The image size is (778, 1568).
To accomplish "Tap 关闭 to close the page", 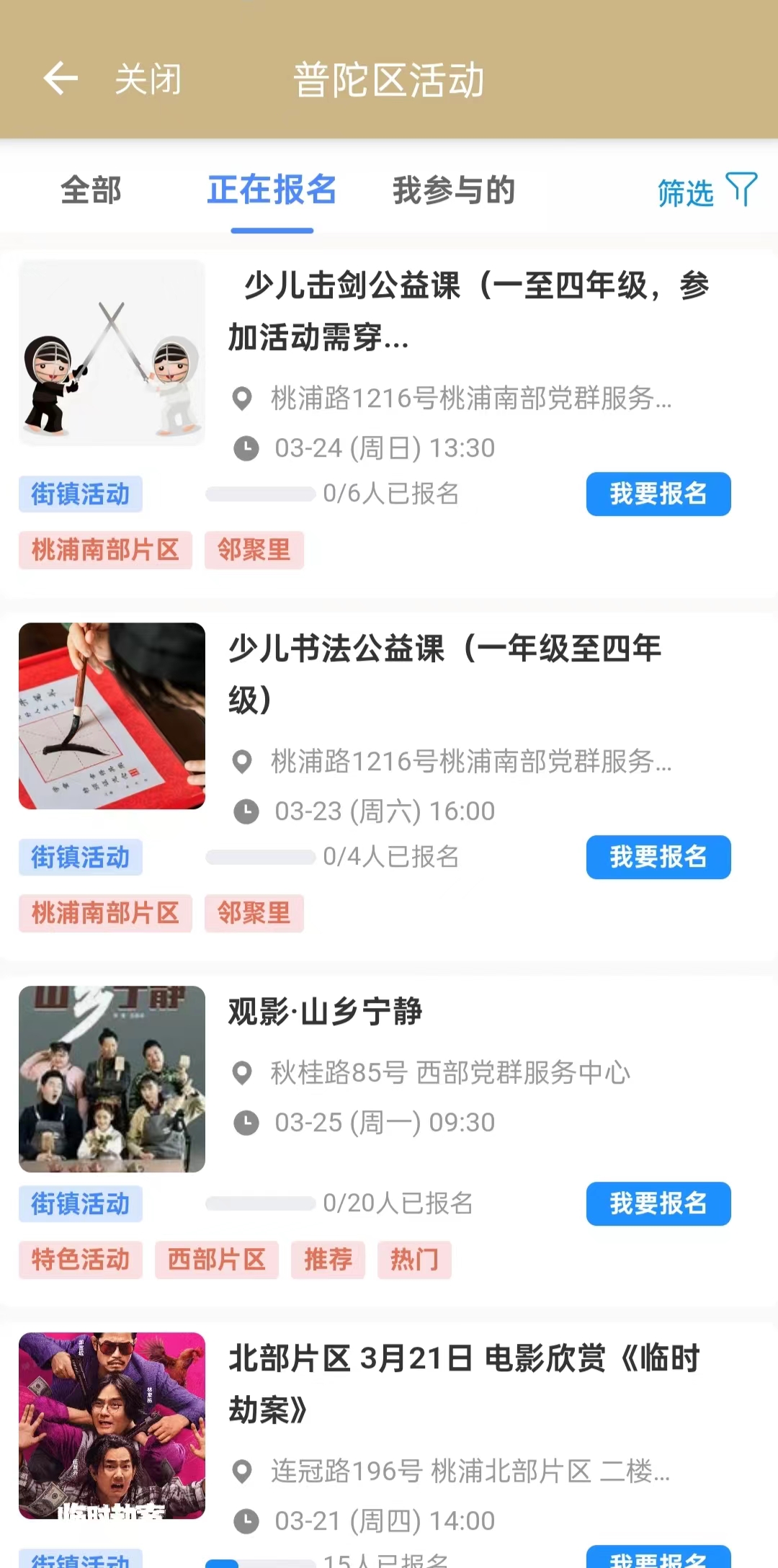I will 148,79.
